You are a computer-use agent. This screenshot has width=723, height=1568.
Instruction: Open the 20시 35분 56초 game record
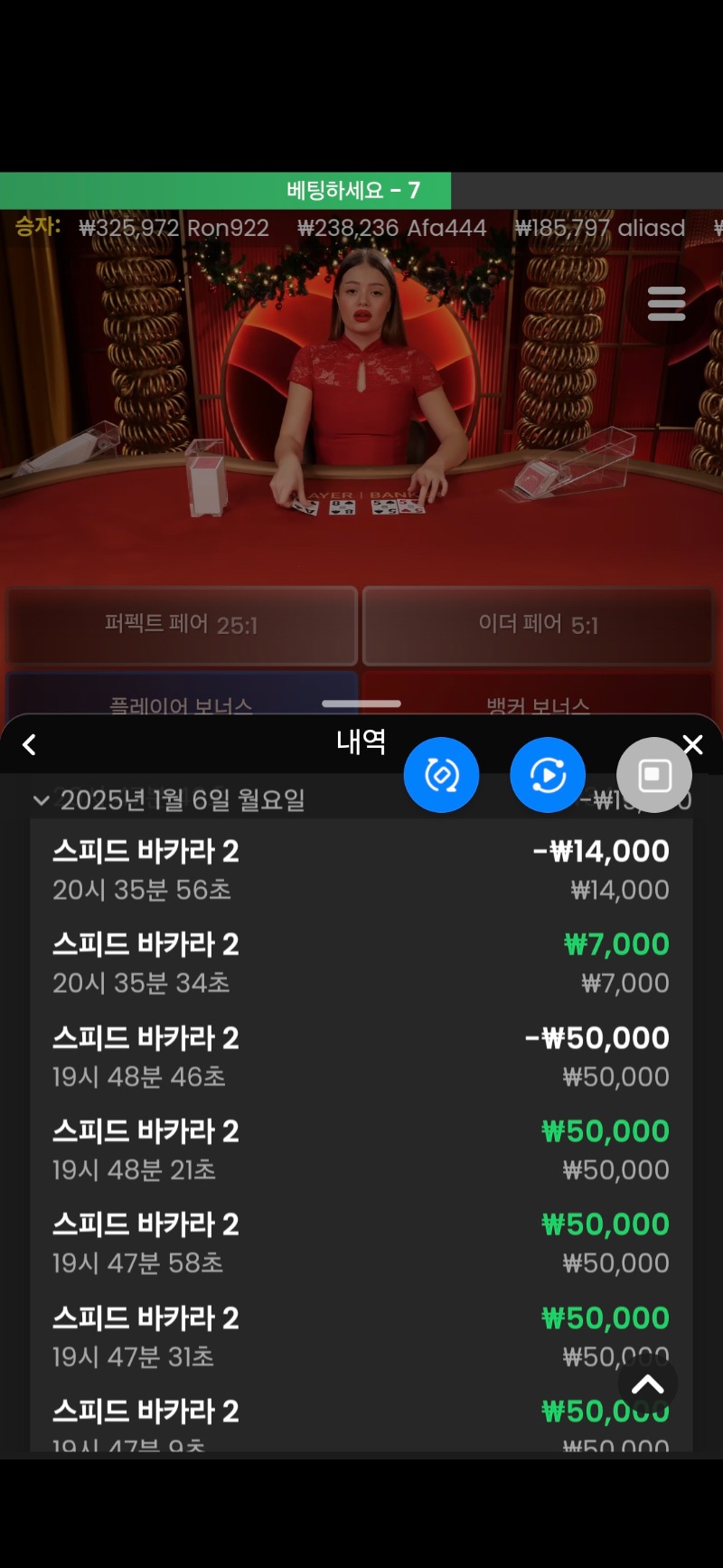click(361, 868)
